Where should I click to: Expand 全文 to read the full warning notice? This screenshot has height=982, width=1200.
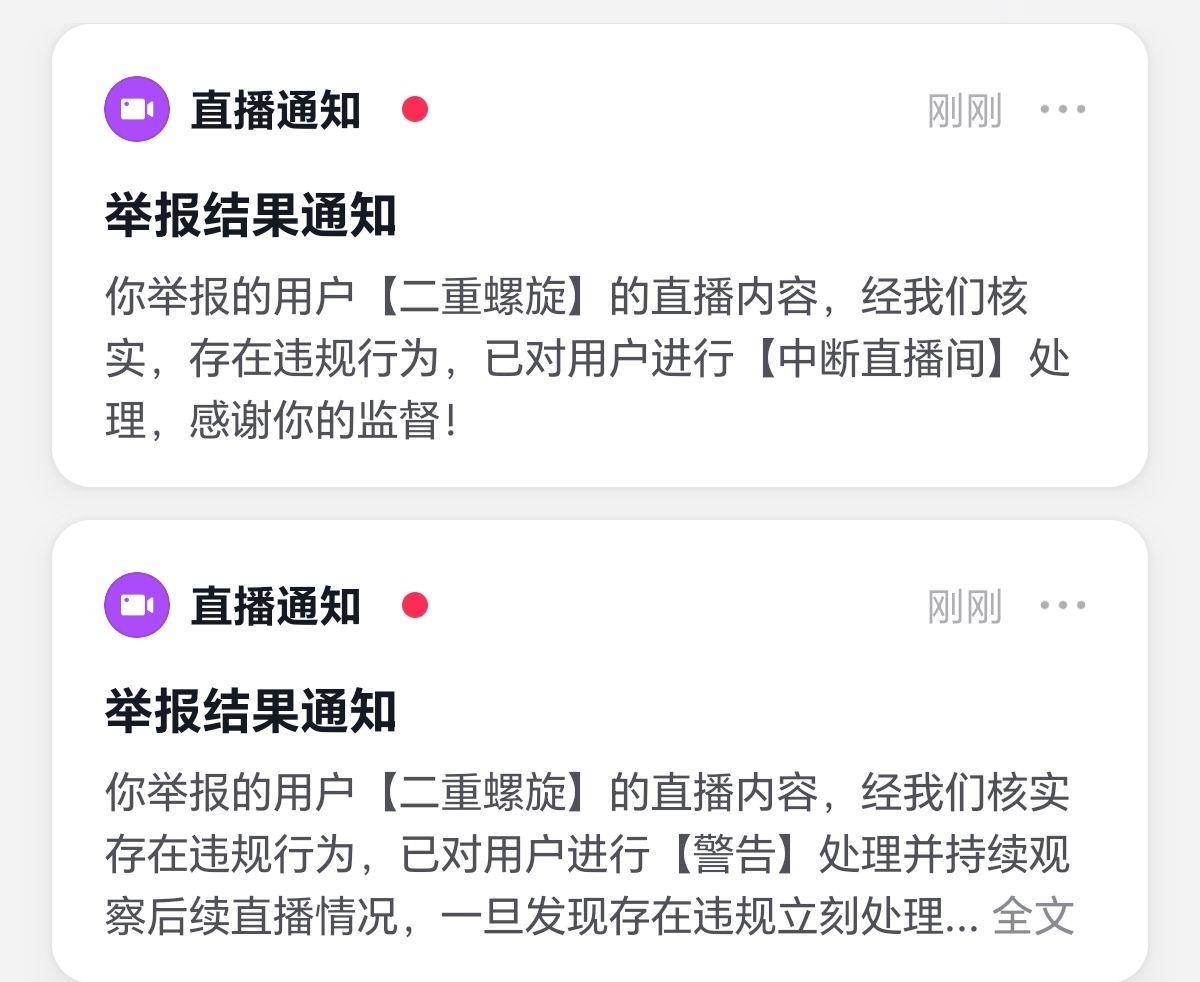click(x=1033, y=916)
